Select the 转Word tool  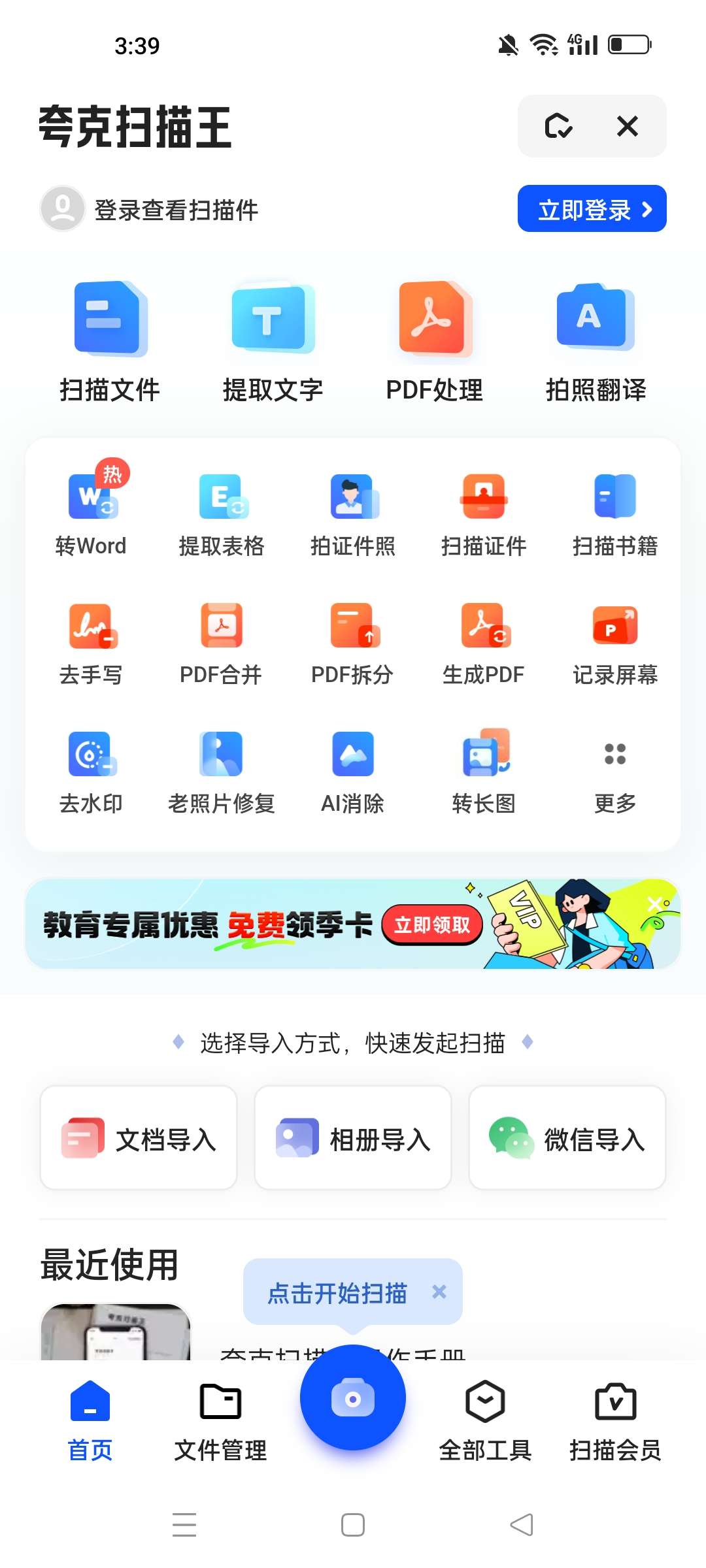91,514
